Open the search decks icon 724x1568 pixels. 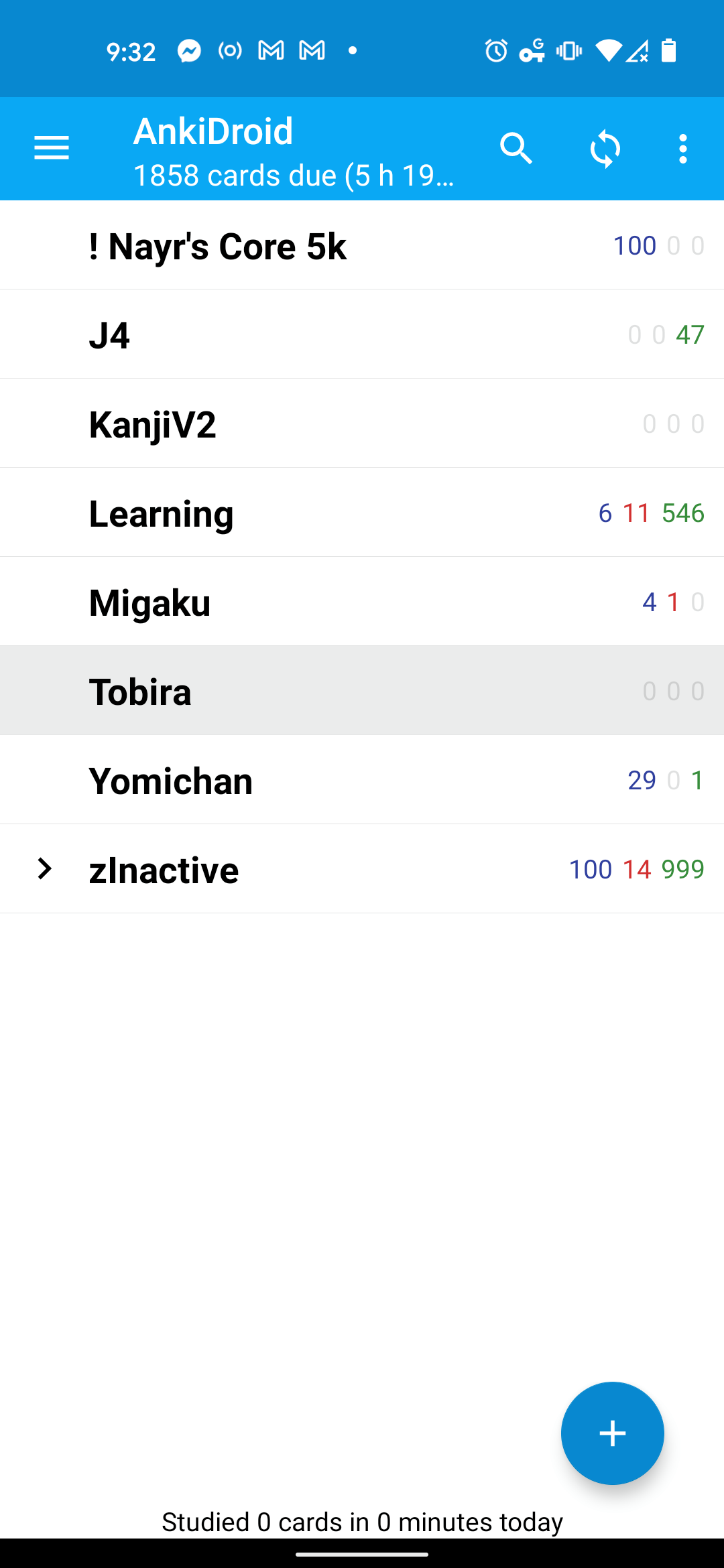(516, 148)
